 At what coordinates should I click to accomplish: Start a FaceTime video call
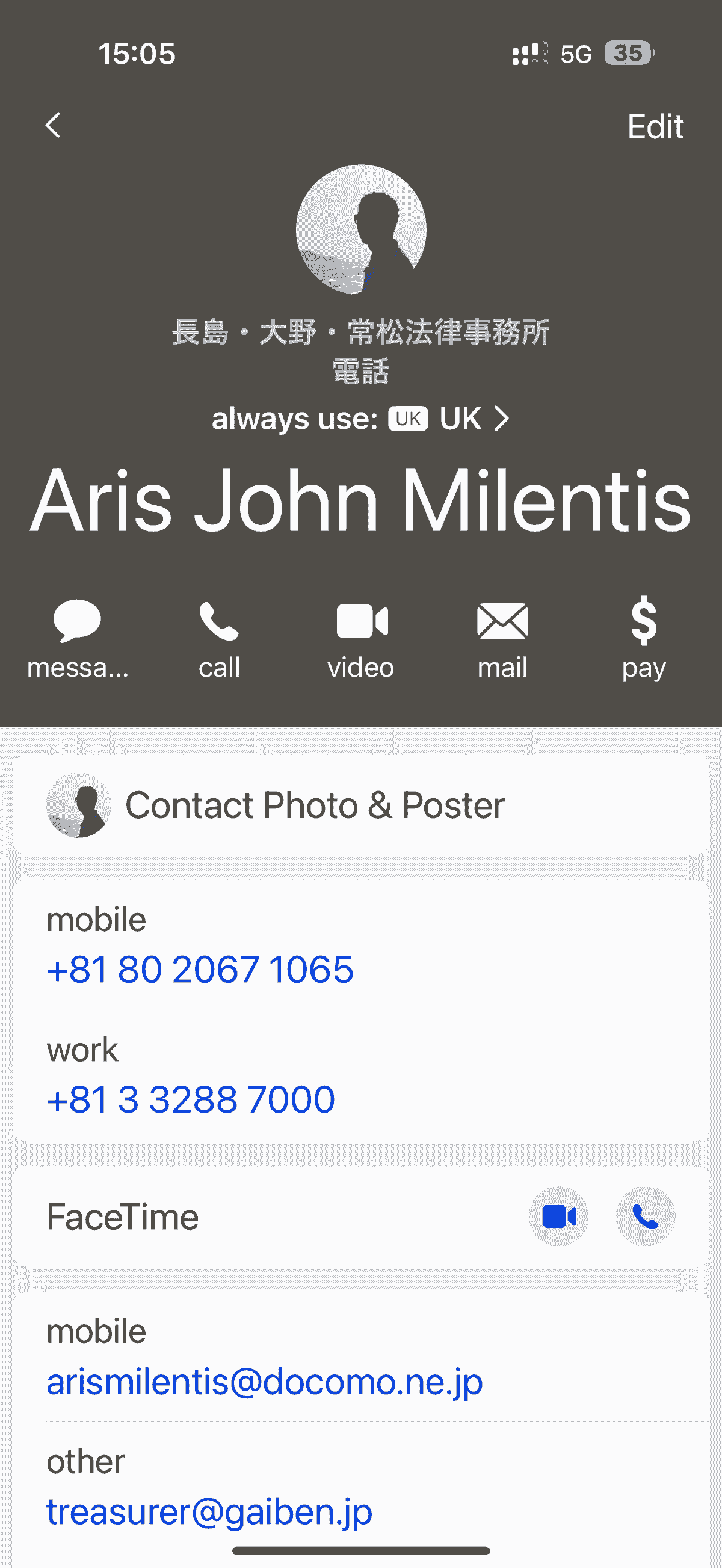pyautogui.click(x=558, y=1216)
